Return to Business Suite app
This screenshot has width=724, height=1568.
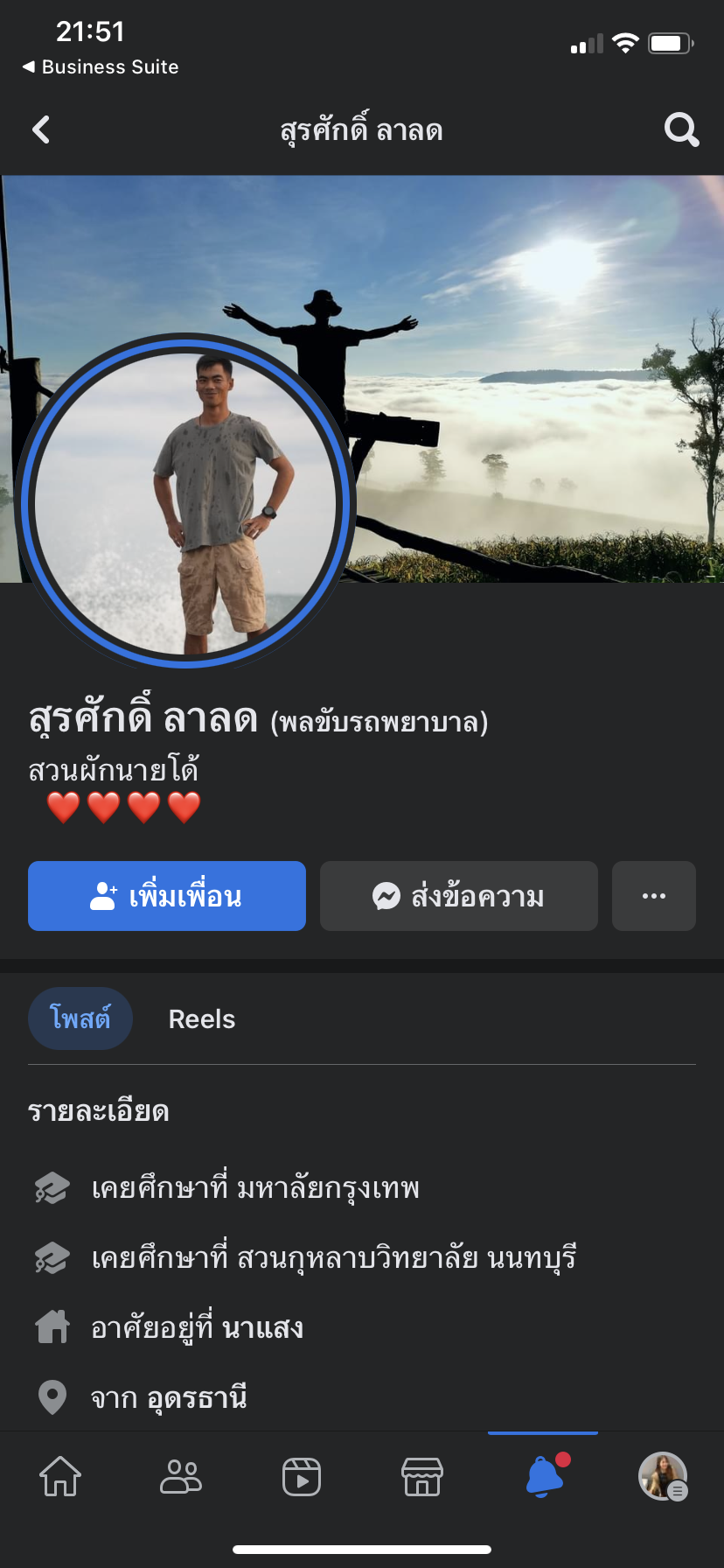tap(101, 67)
